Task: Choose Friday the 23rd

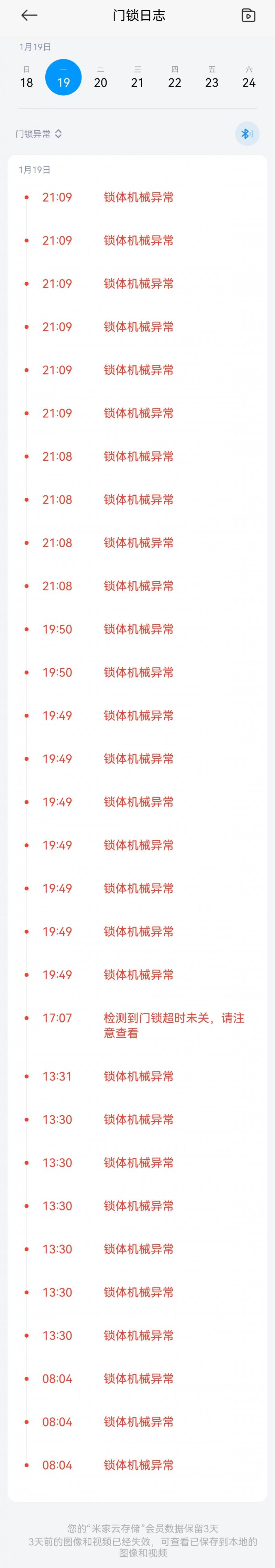Action: 212,78
